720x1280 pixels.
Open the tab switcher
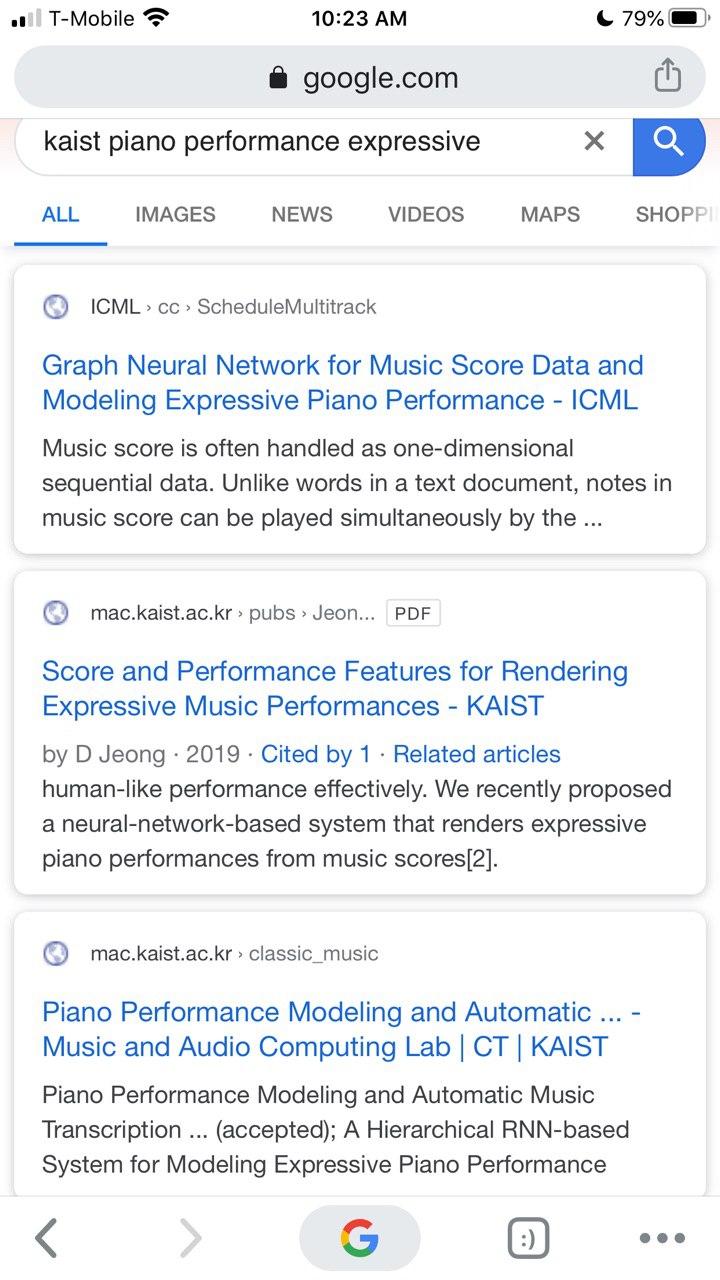tap(528, 1238)
